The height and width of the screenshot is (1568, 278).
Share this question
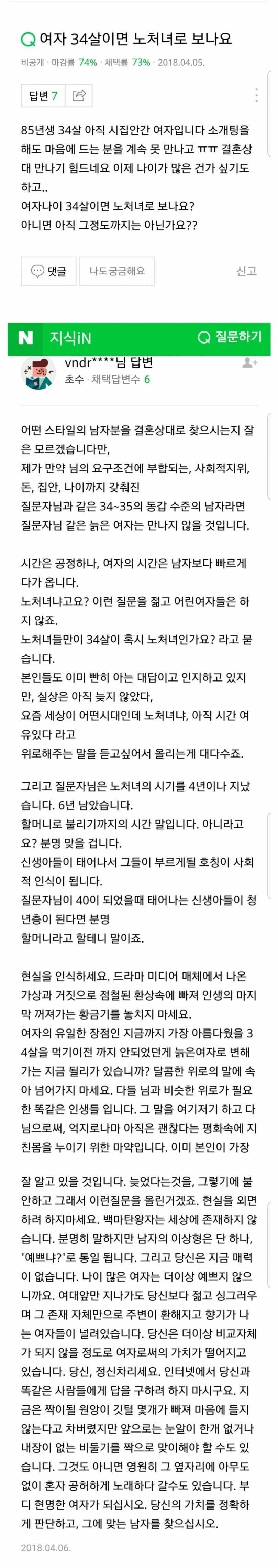point(79,96)
